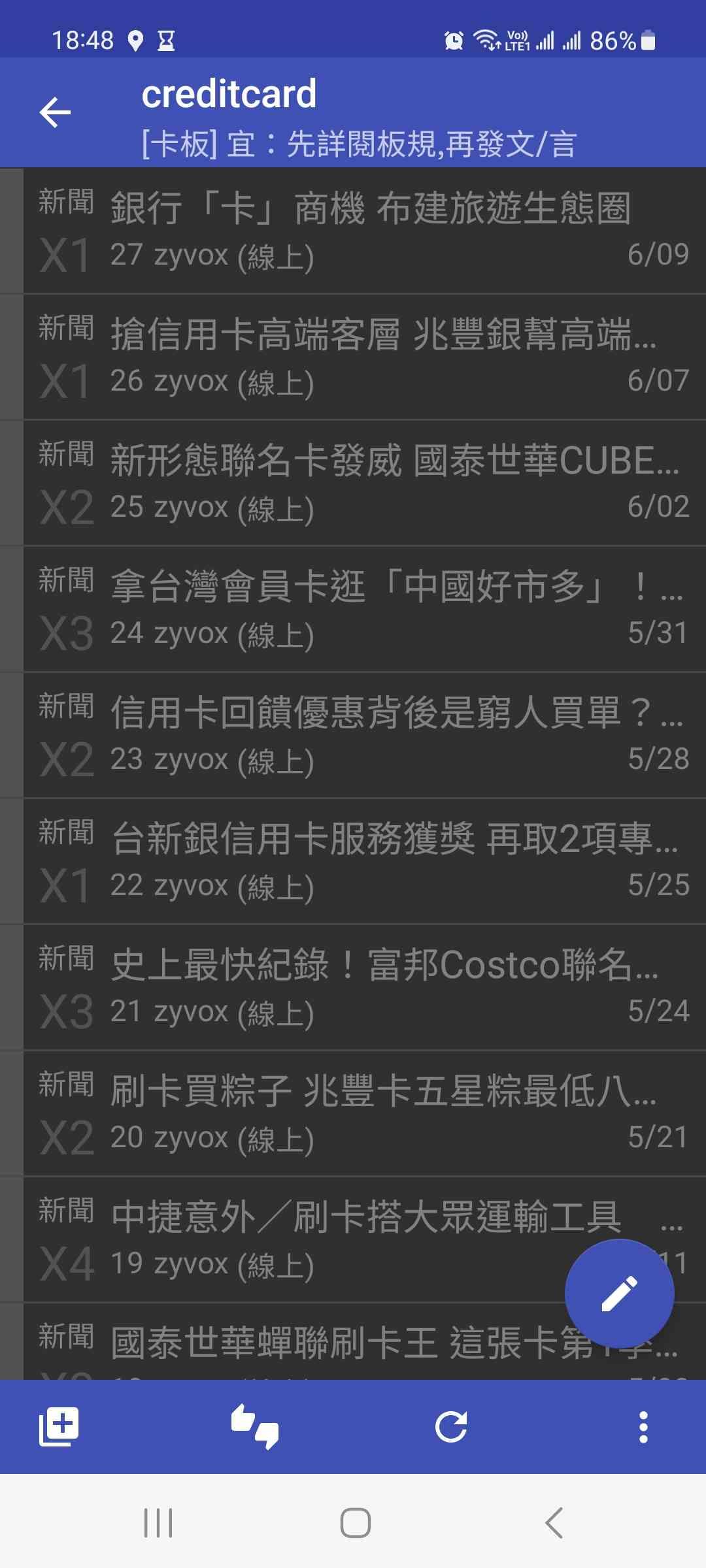The width and height of the screenshot is (706, 1568).
Task: Compose a new post with pencil button
Action: 619,1293
